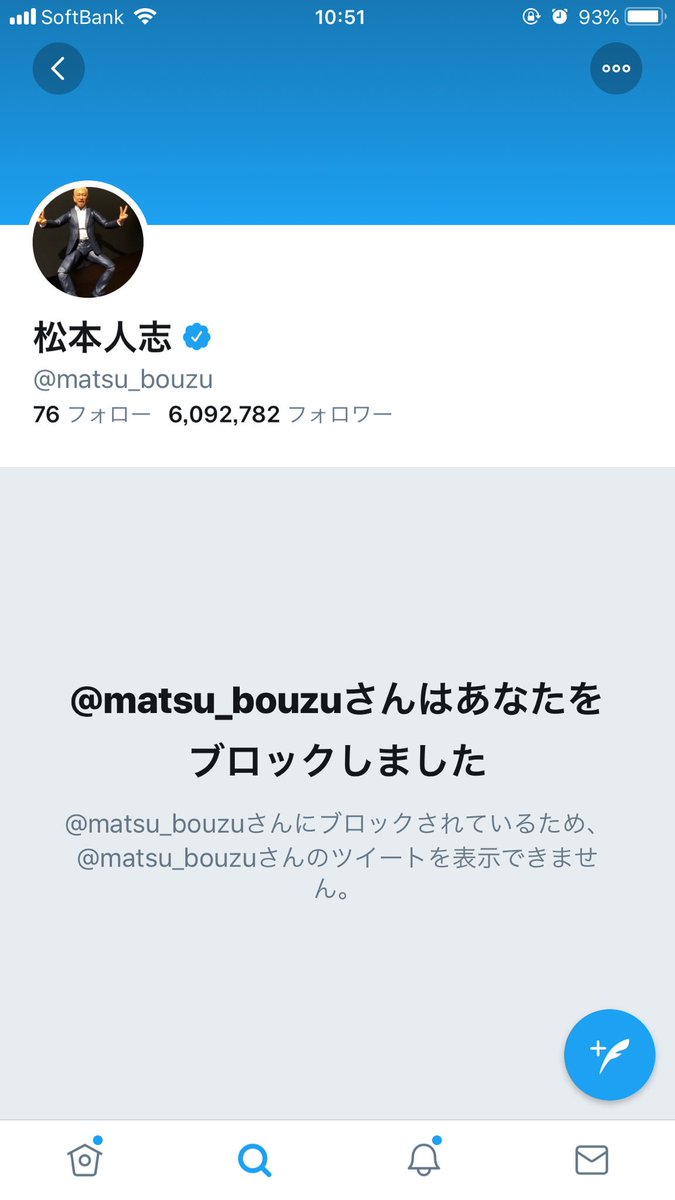Open the Messages envelope tab

coord(592,1160)
